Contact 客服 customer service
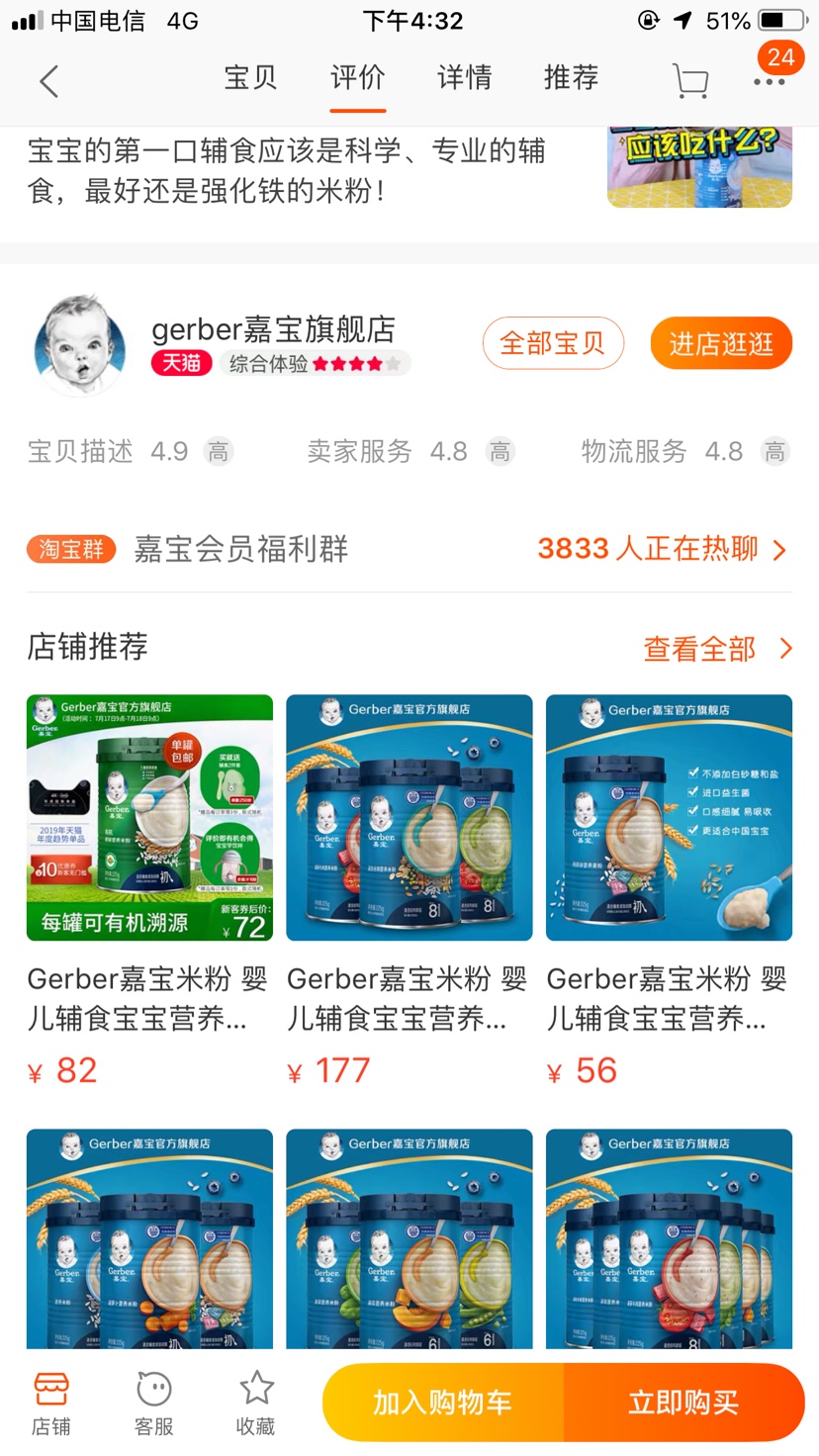This screenshot has width=819, height=1456. pyautogui.click(x=153, y=1403)
